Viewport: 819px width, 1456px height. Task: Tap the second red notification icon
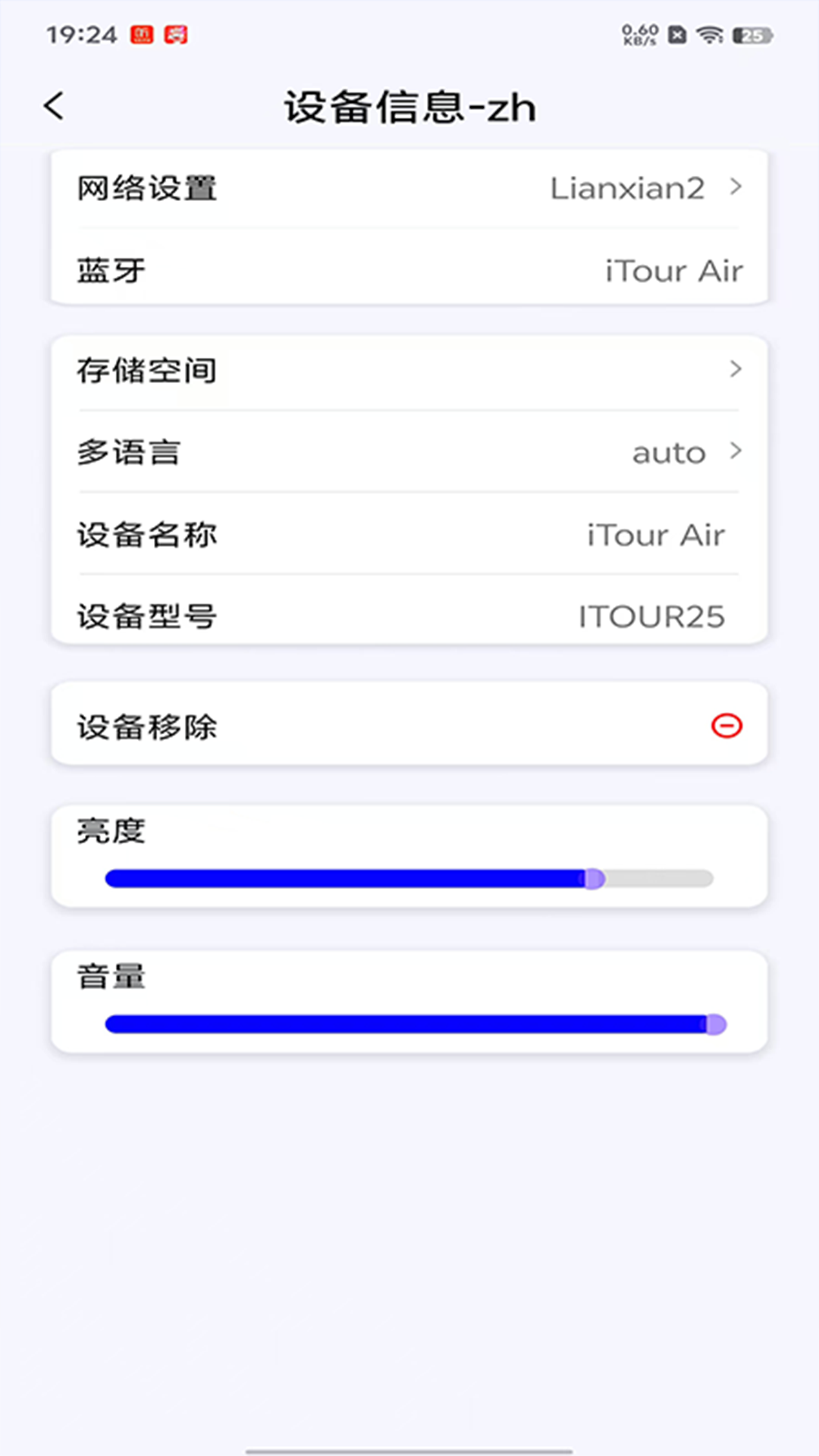(x=177, y=34)
